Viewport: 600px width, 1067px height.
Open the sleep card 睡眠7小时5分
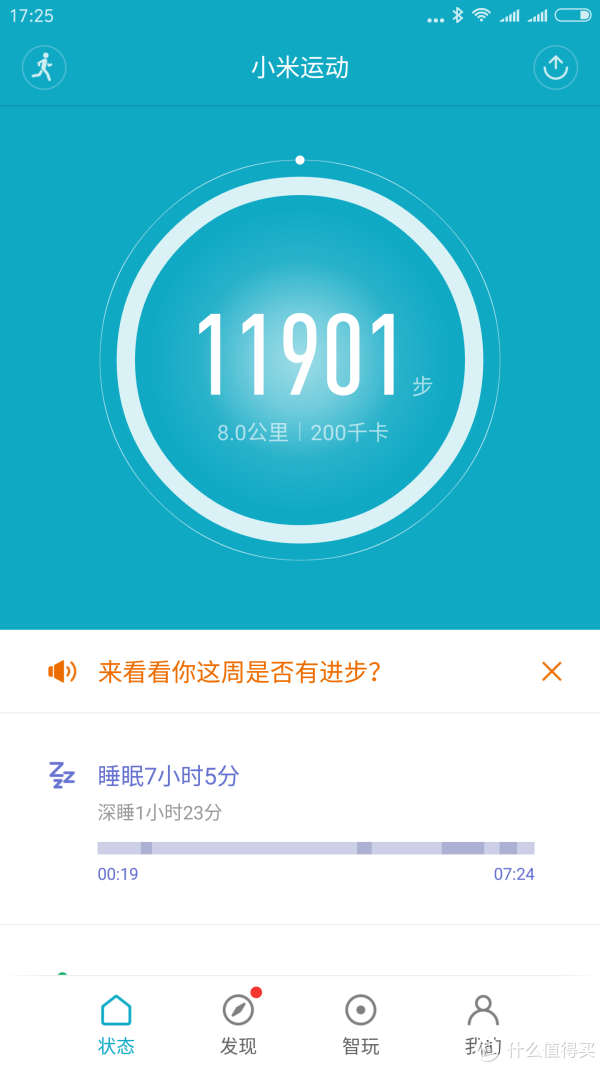click(300, 819)
